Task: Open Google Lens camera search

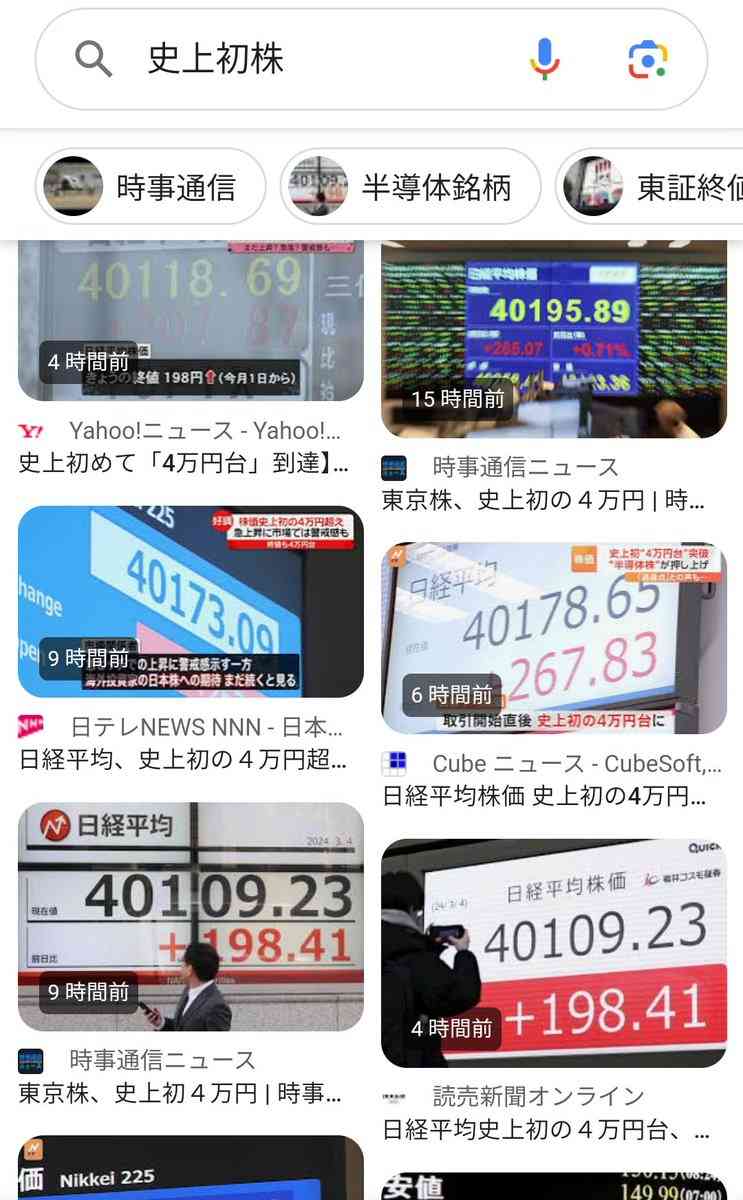Action: point(648,60)
